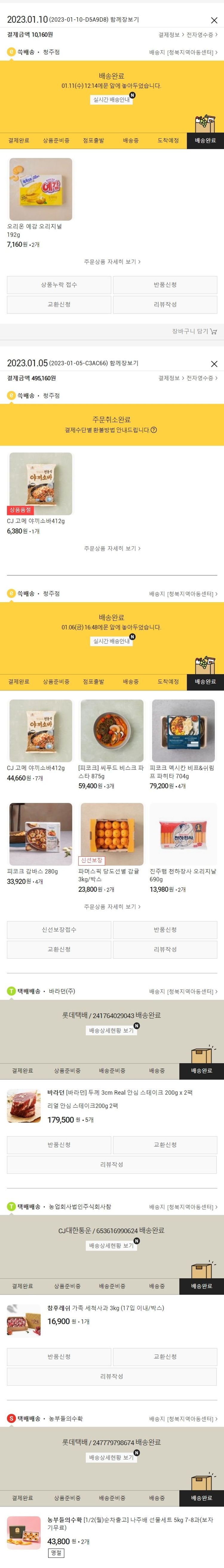Viewport: 224px width, 1568px height.
Task: Tap 반품신청 for 참후레쉬 세척사과
Action: coord(59,1356)
